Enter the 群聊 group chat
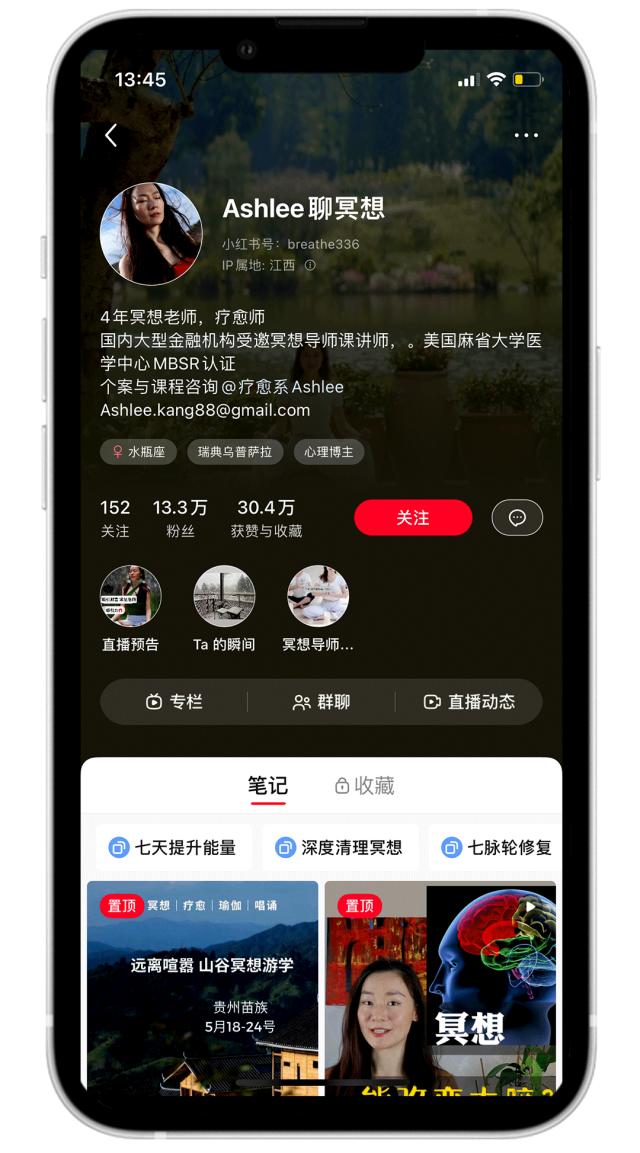Screen dimensions: 640x1153 [321, 702]
